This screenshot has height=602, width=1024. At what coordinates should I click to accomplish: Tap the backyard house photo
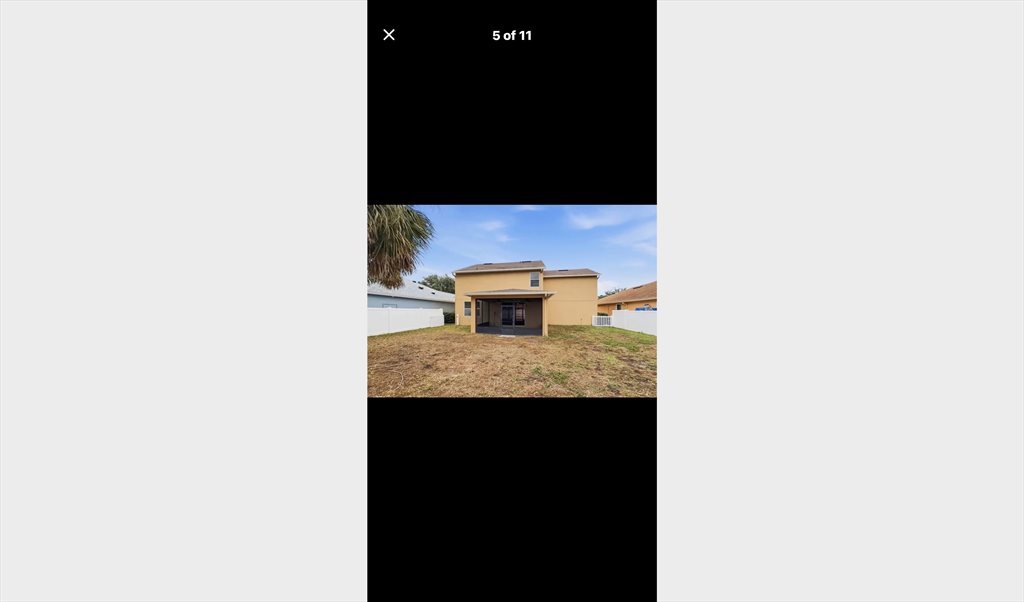[512, 301]
